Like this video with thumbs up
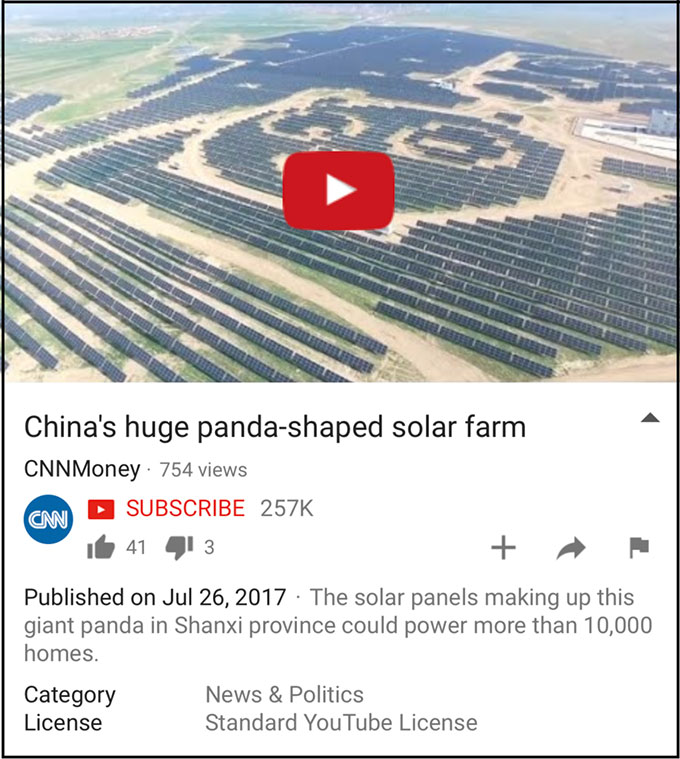 [102, 547]
